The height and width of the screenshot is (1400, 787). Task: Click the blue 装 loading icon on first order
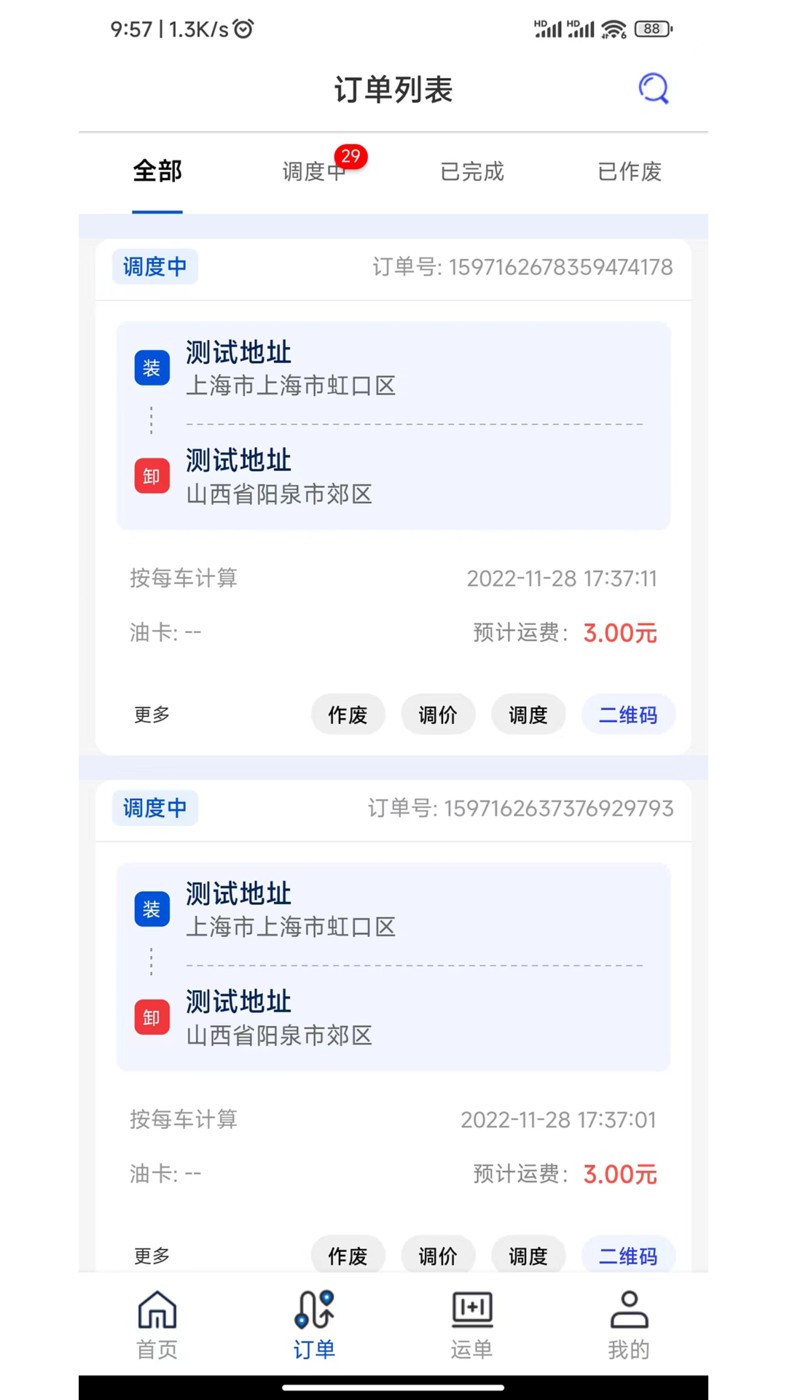coord(151,367)
